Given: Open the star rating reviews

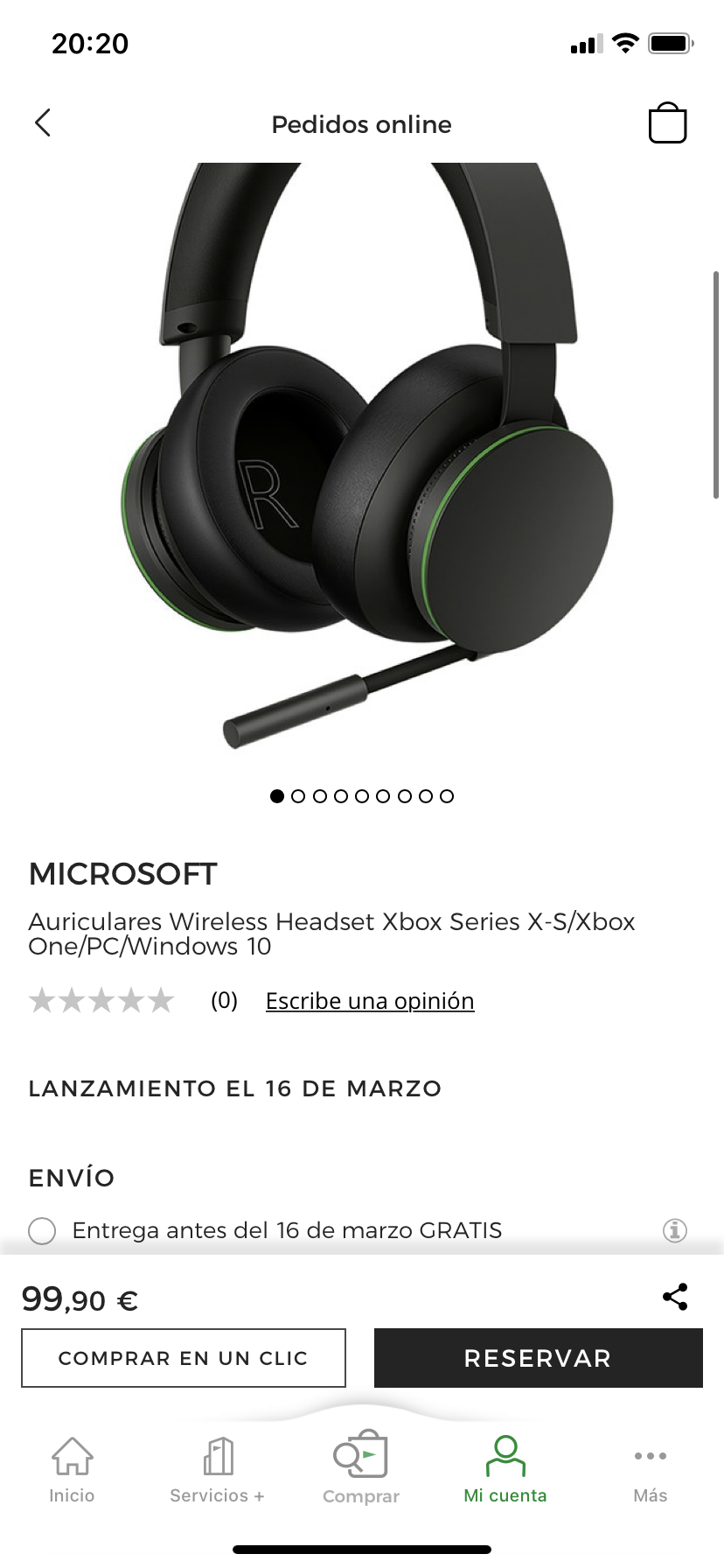Looking at the screenshot, I should pos(101,1000).
